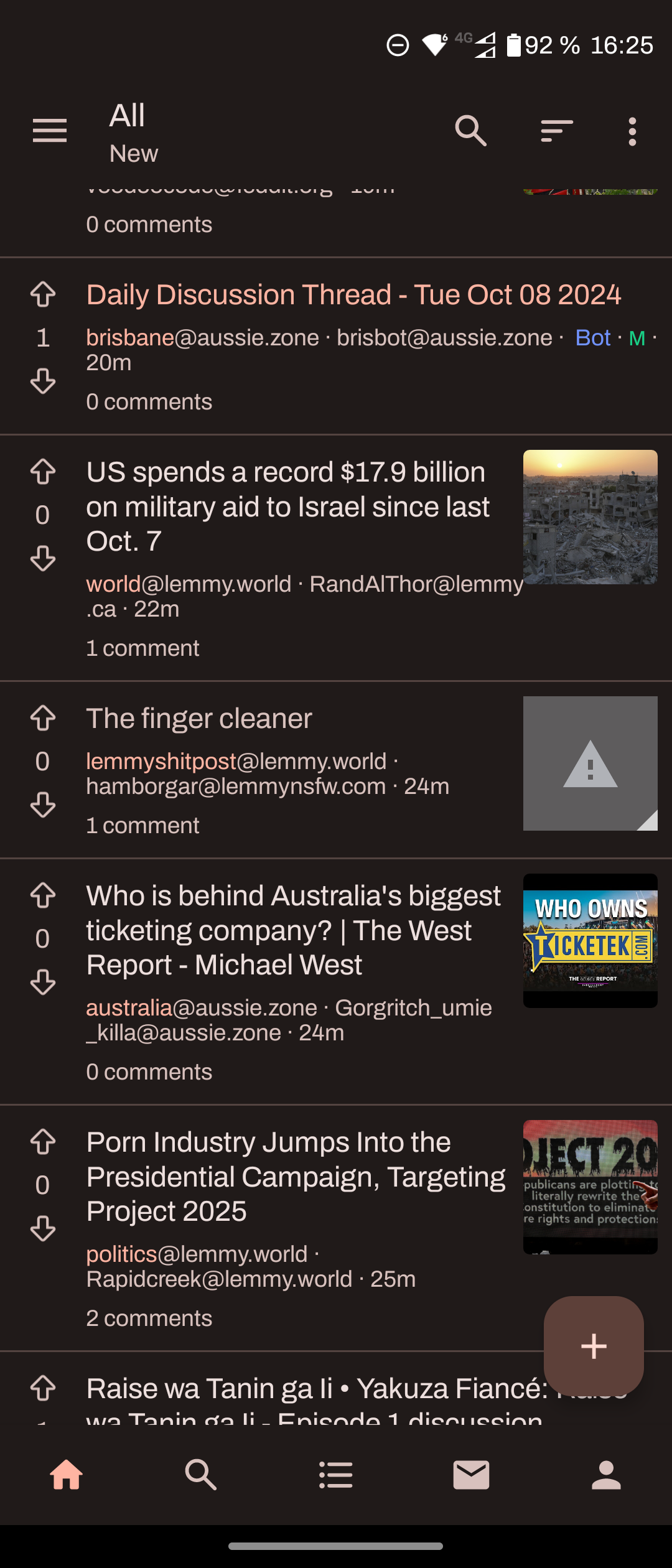Screen dimensions: 672x1568
Task: Open the navigation drawer menu
Action: click(50, 131)
